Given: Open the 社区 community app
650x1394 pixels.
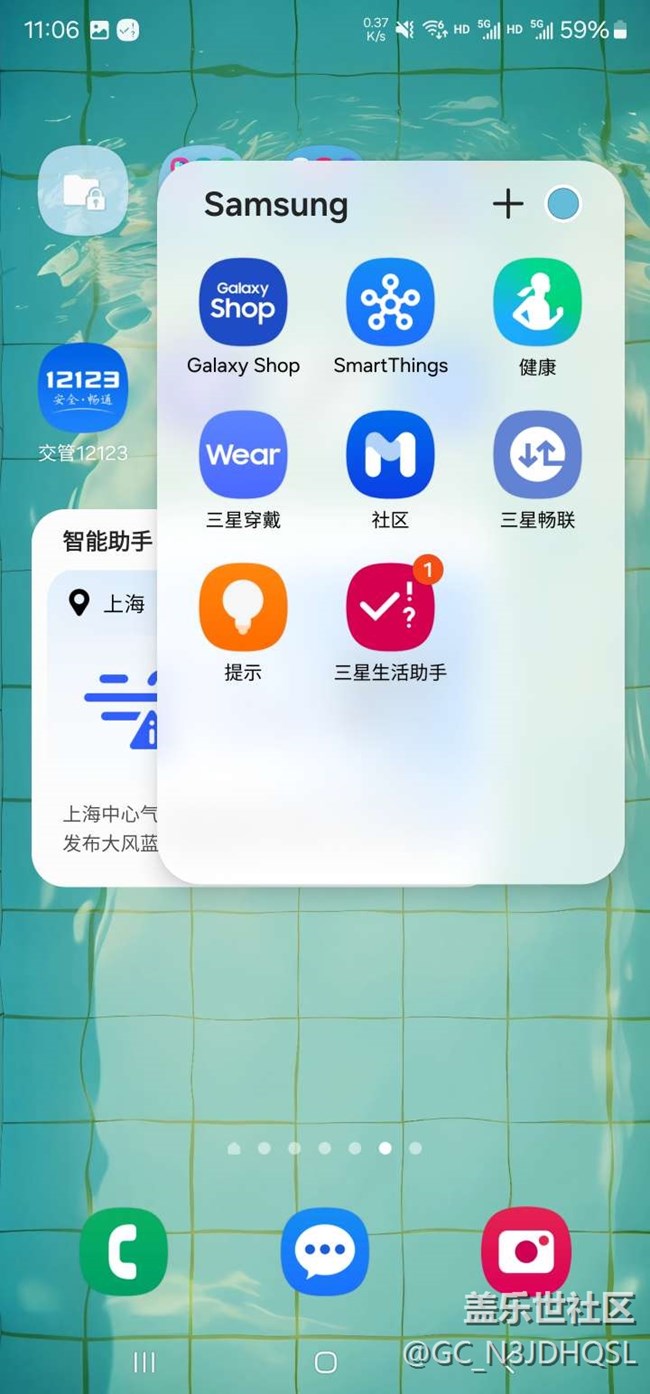Looking at the screenshot, I should [390, 455].
